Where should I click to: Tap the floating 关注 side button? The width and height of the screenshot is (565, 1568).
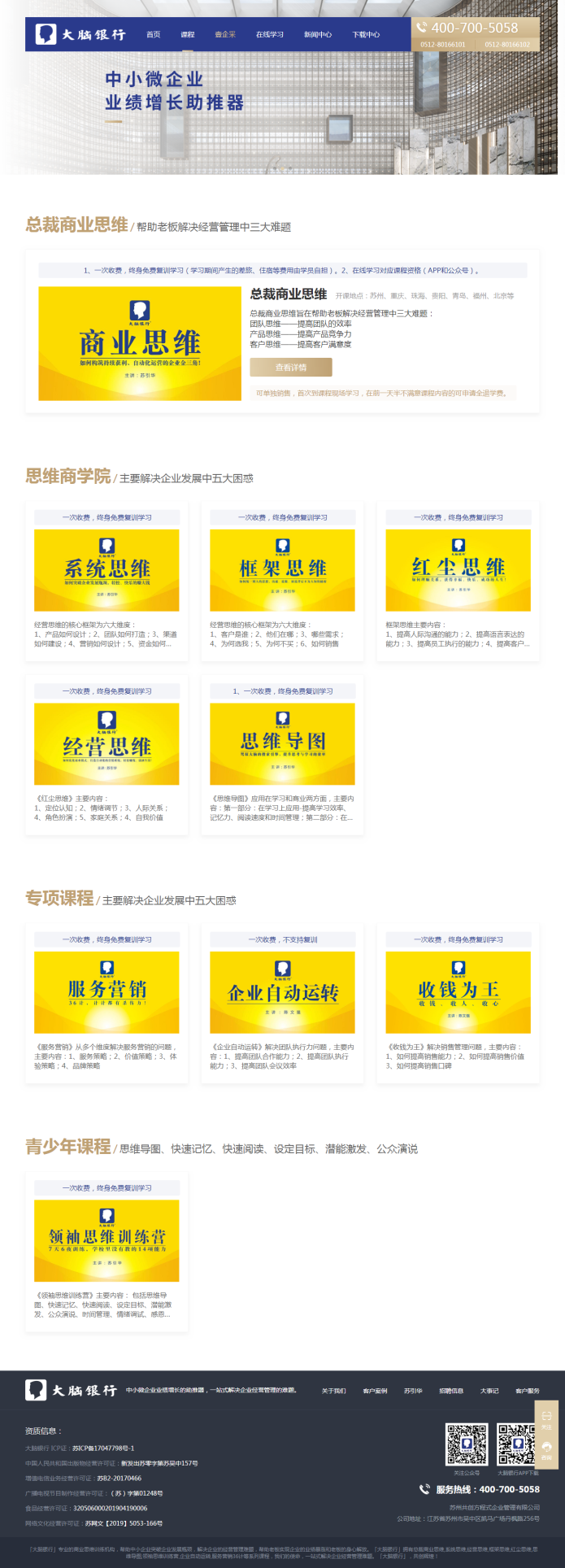[546, 1419]
